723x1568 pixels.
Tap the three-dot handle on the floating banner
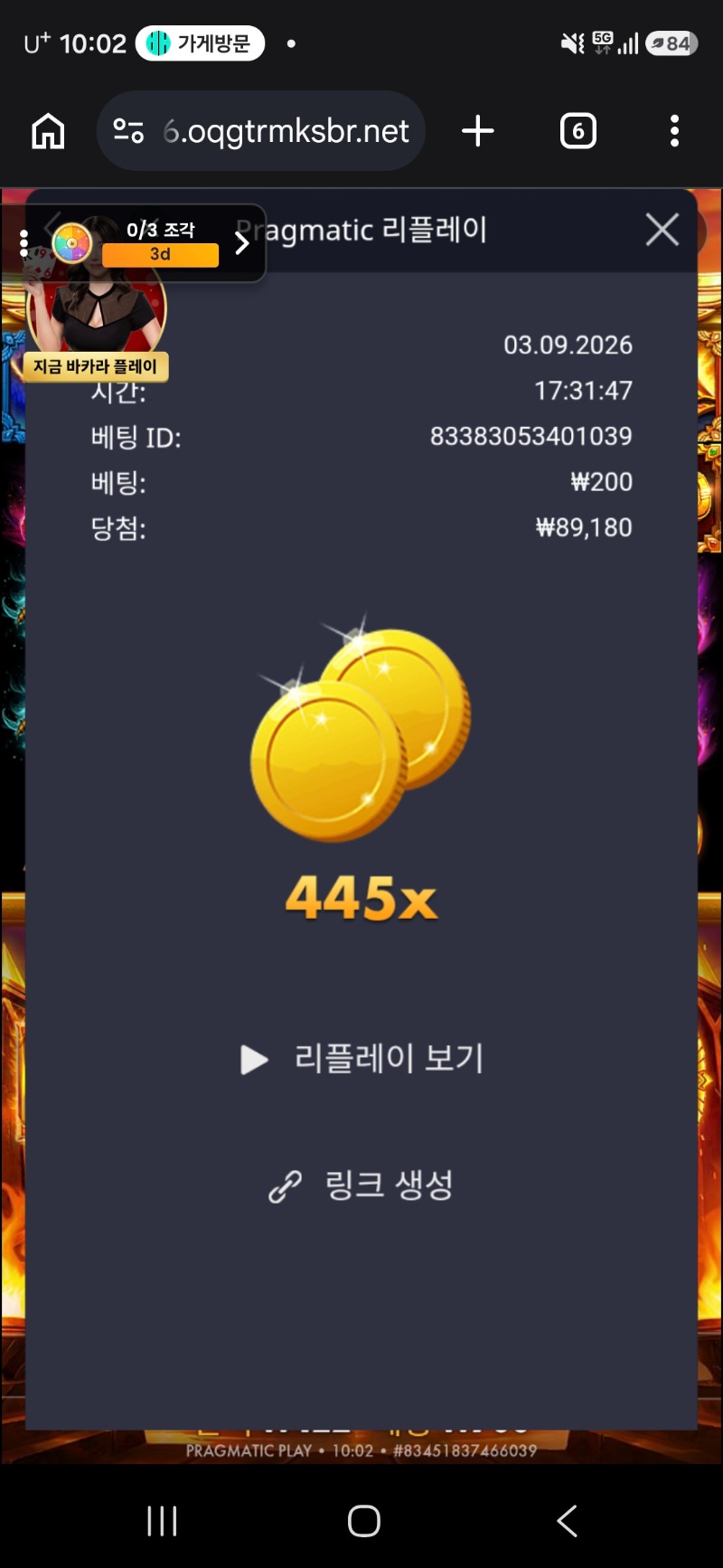[x=24, y=243]
